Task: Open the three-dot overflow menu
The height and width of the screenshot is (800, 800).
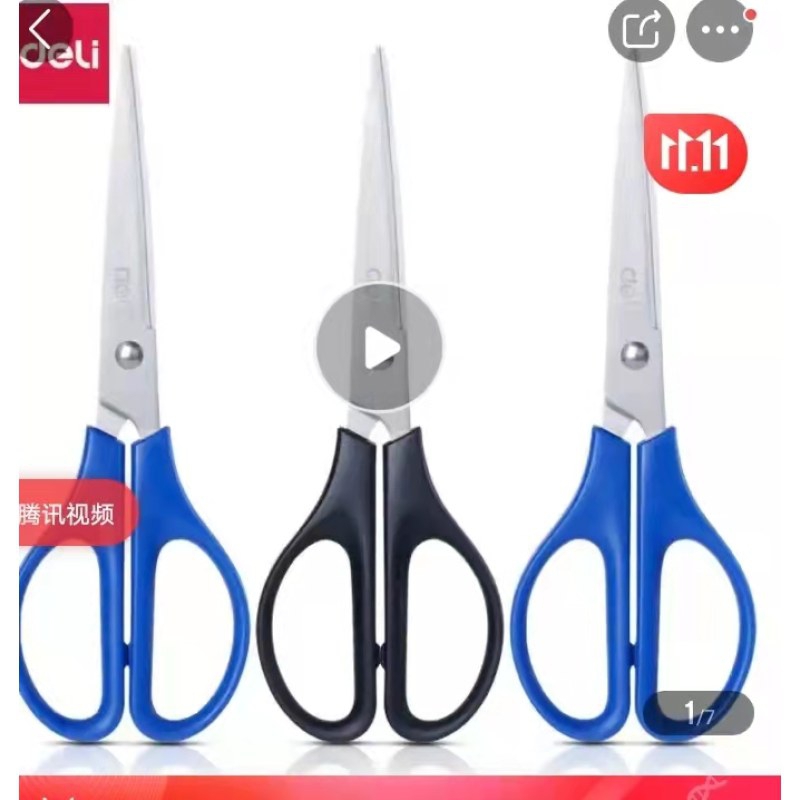Action: pyautogui.click(x=719, y=30)
